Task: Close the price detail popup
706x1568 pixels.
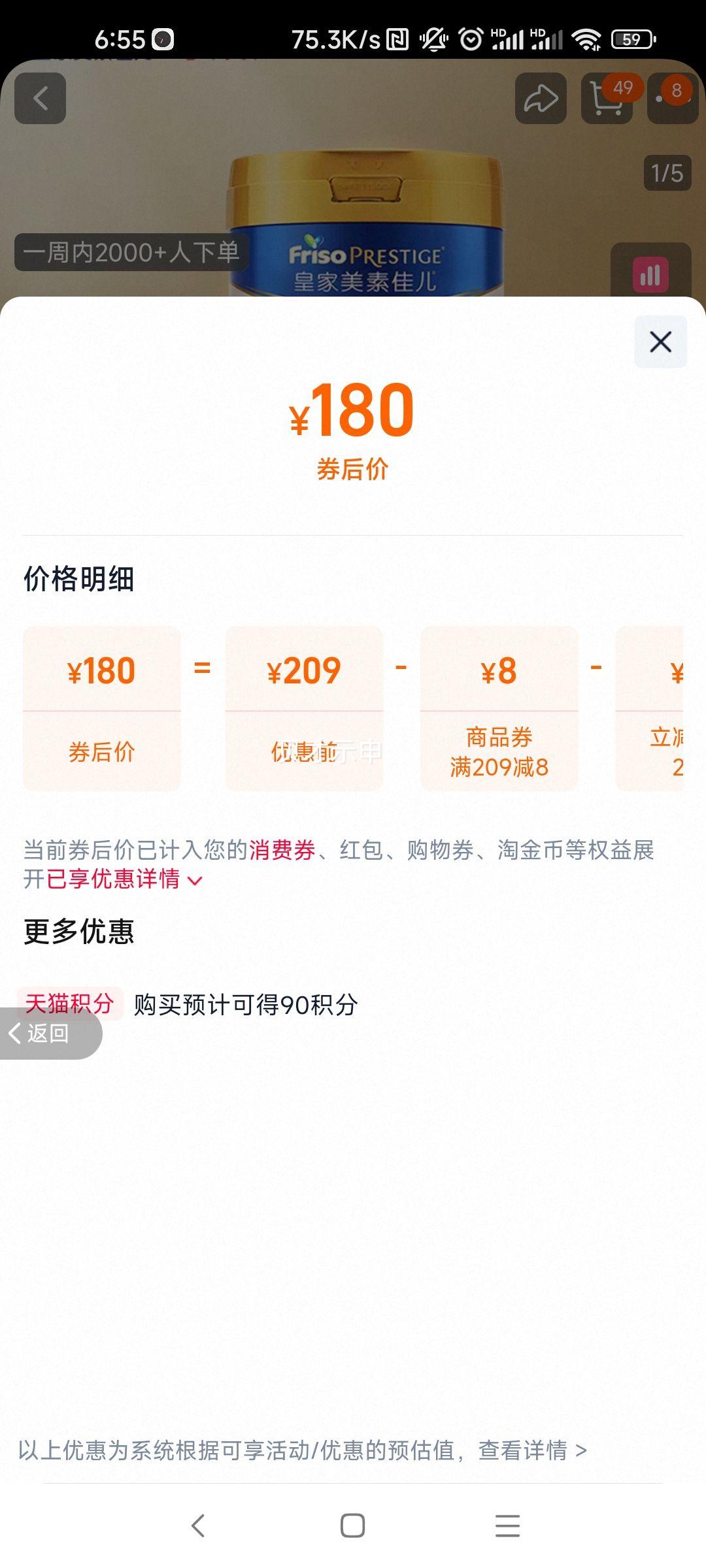Action: click(x=662, y=341)
